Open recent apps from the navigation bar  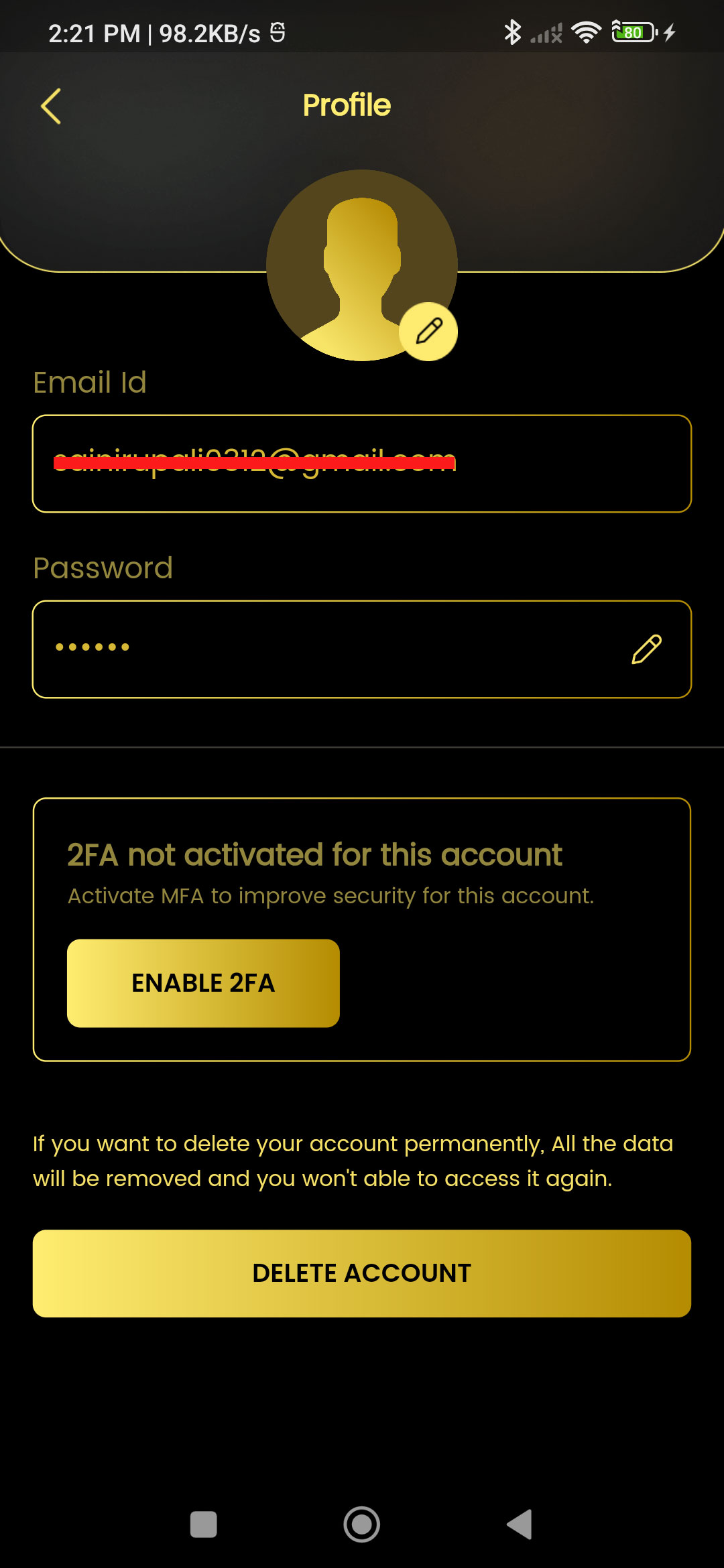point(203,1524)
